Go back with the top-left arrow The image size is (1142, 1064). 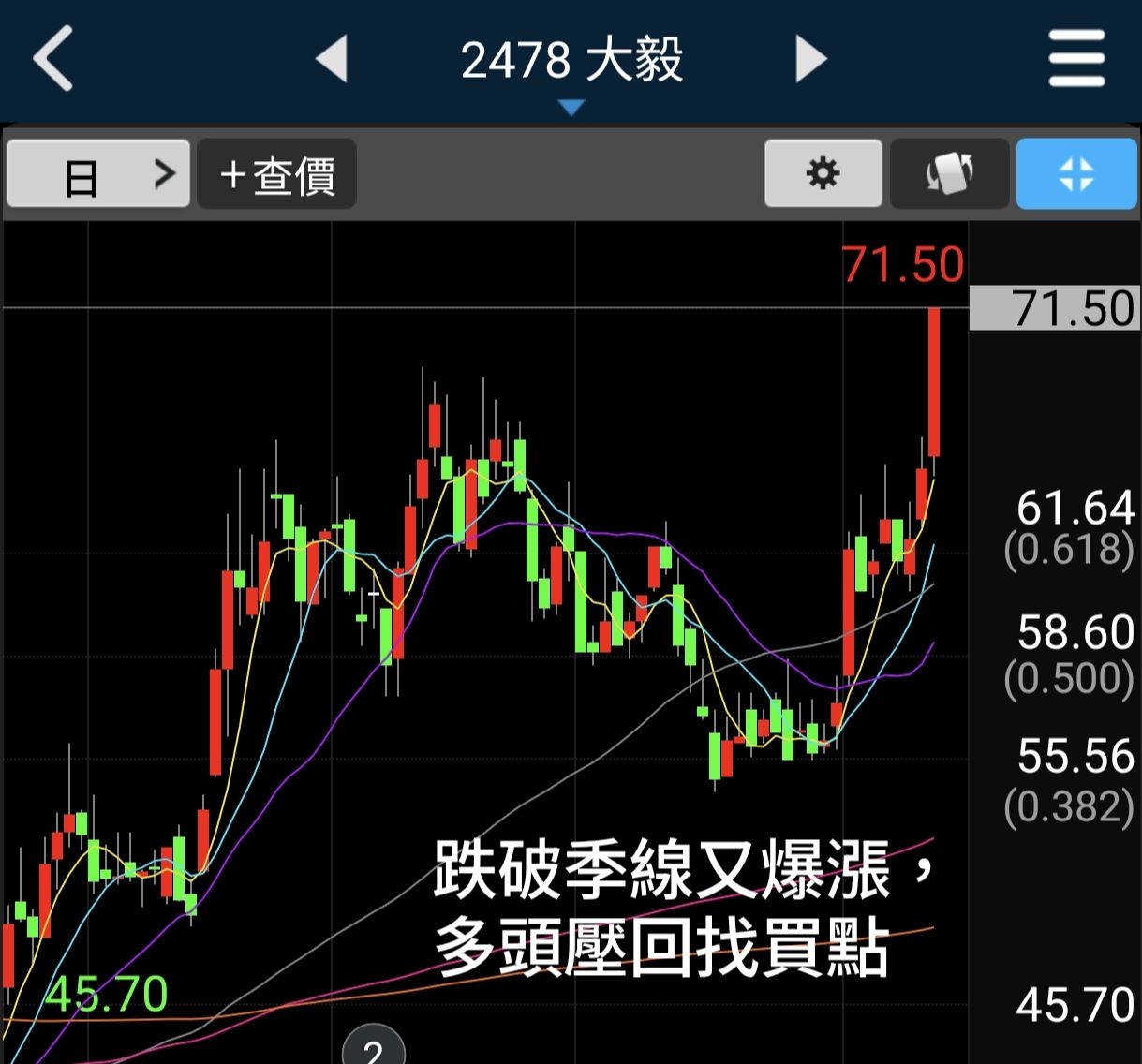coord(53,59)
